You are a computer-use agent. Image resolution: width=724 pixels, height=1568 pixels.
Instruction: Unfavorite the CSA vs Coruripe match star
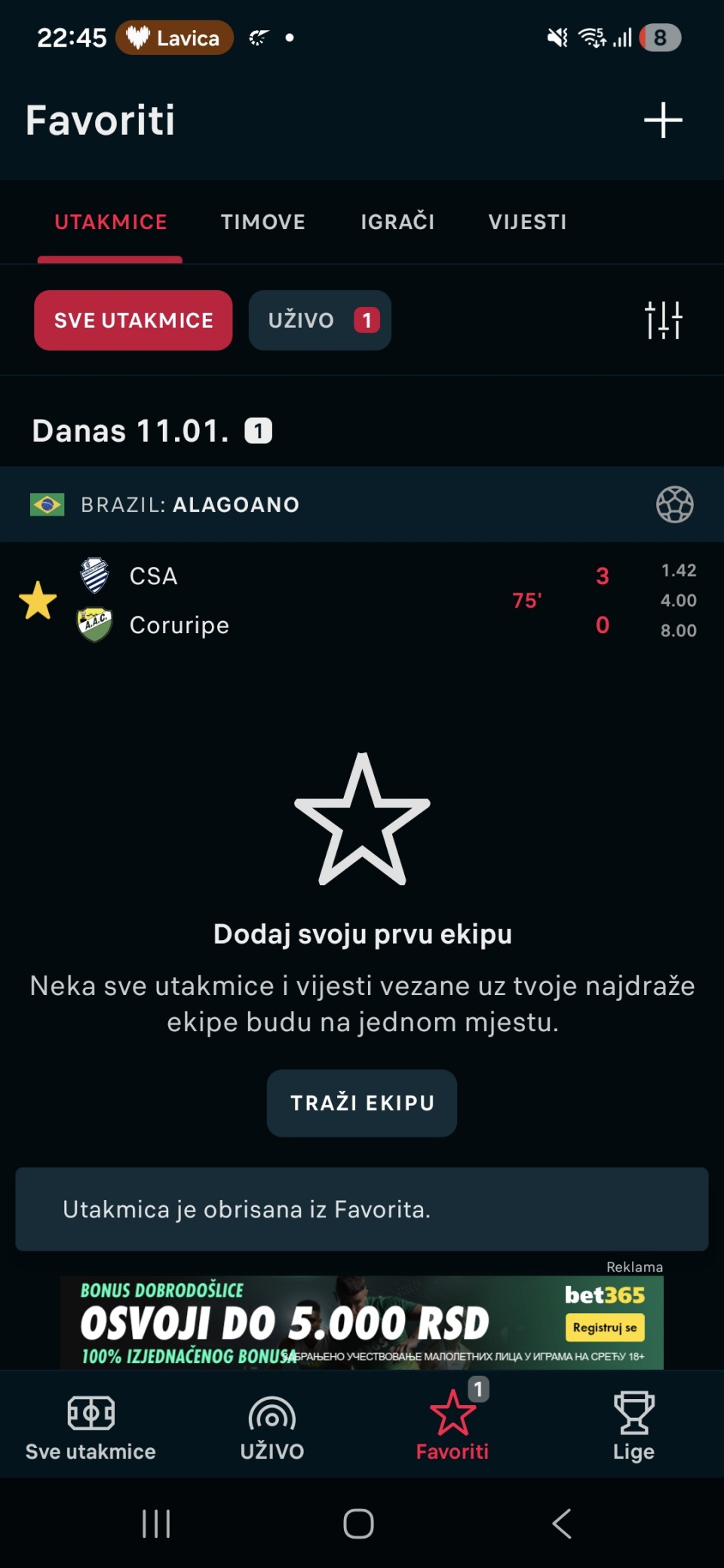pyautogui.click(x=38, y=601)
